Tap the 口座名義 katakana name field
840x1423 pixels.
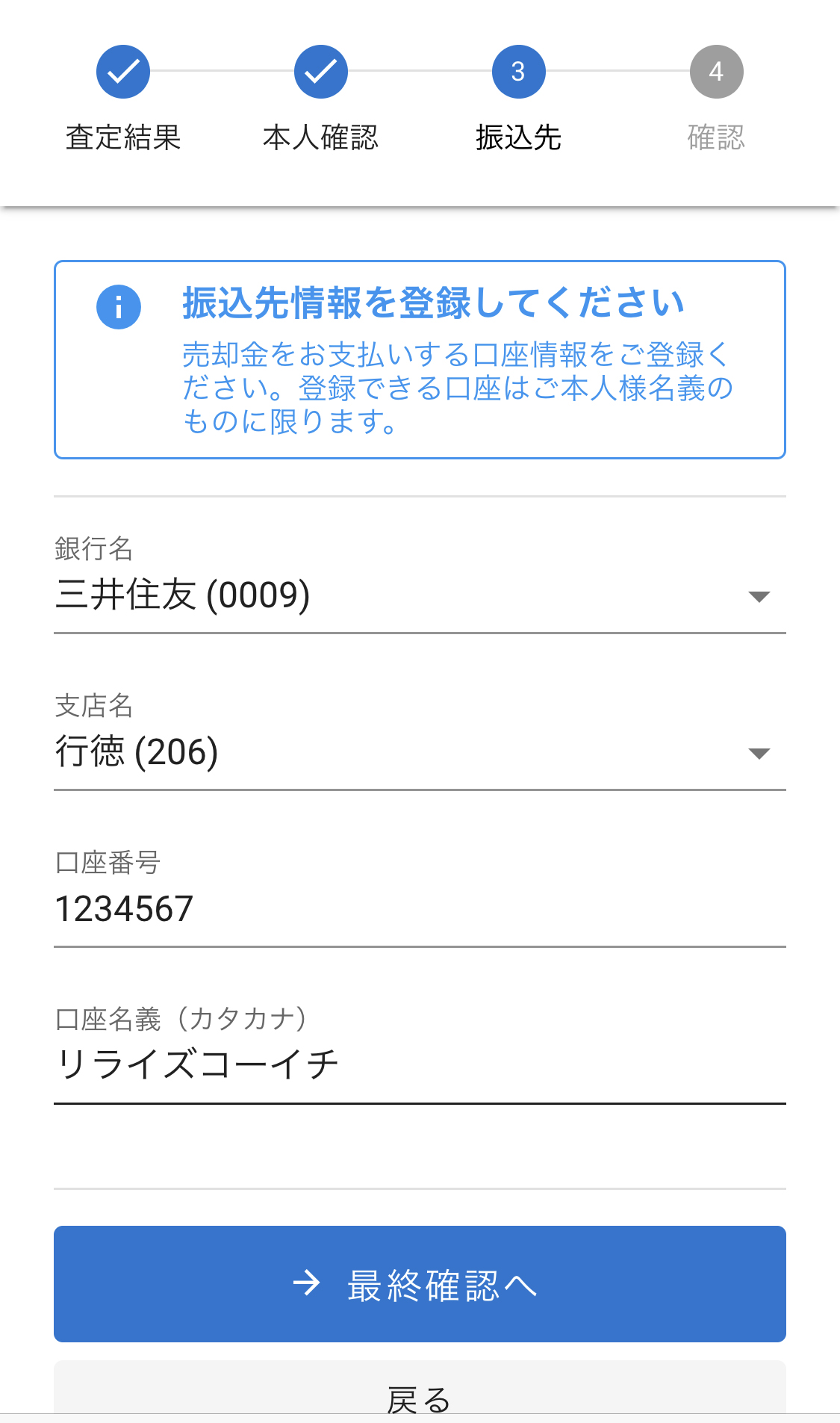click(419, 1064)
